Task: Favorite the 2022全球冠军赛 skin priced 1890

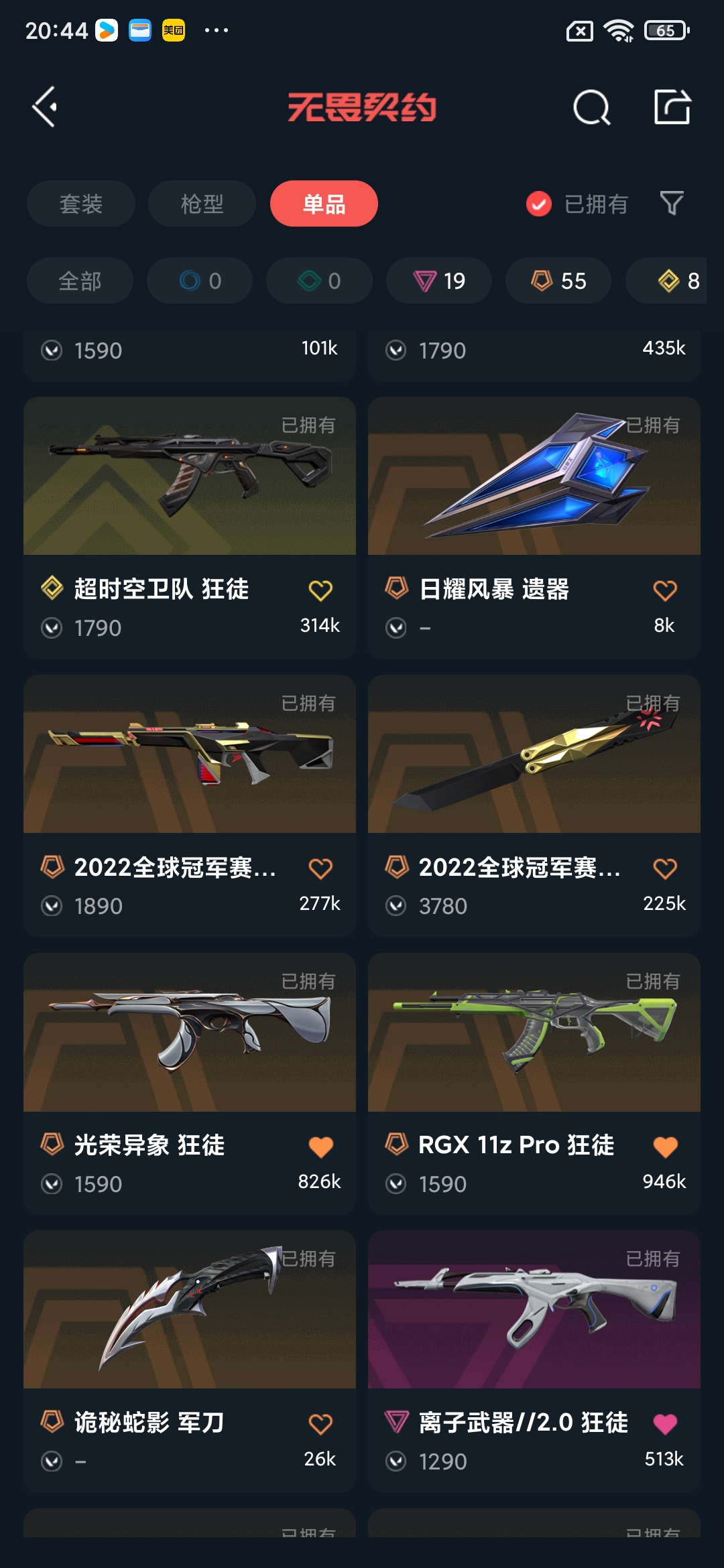Action: (x=320, y=868)
